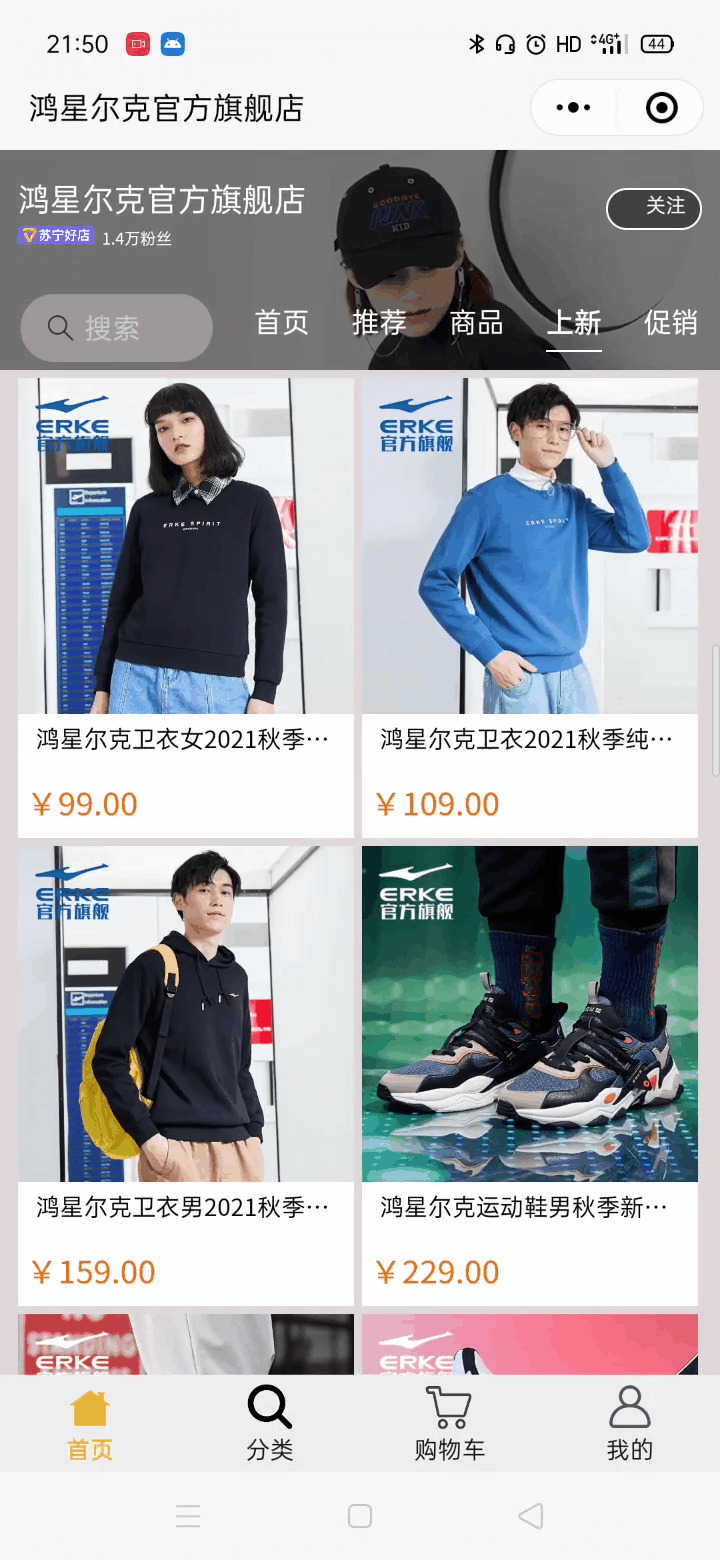The height and width of the screenshot is (1560, 720).
Task: Open the ¥109.00 blue sweatshirt product
Action: coord(530,606)
